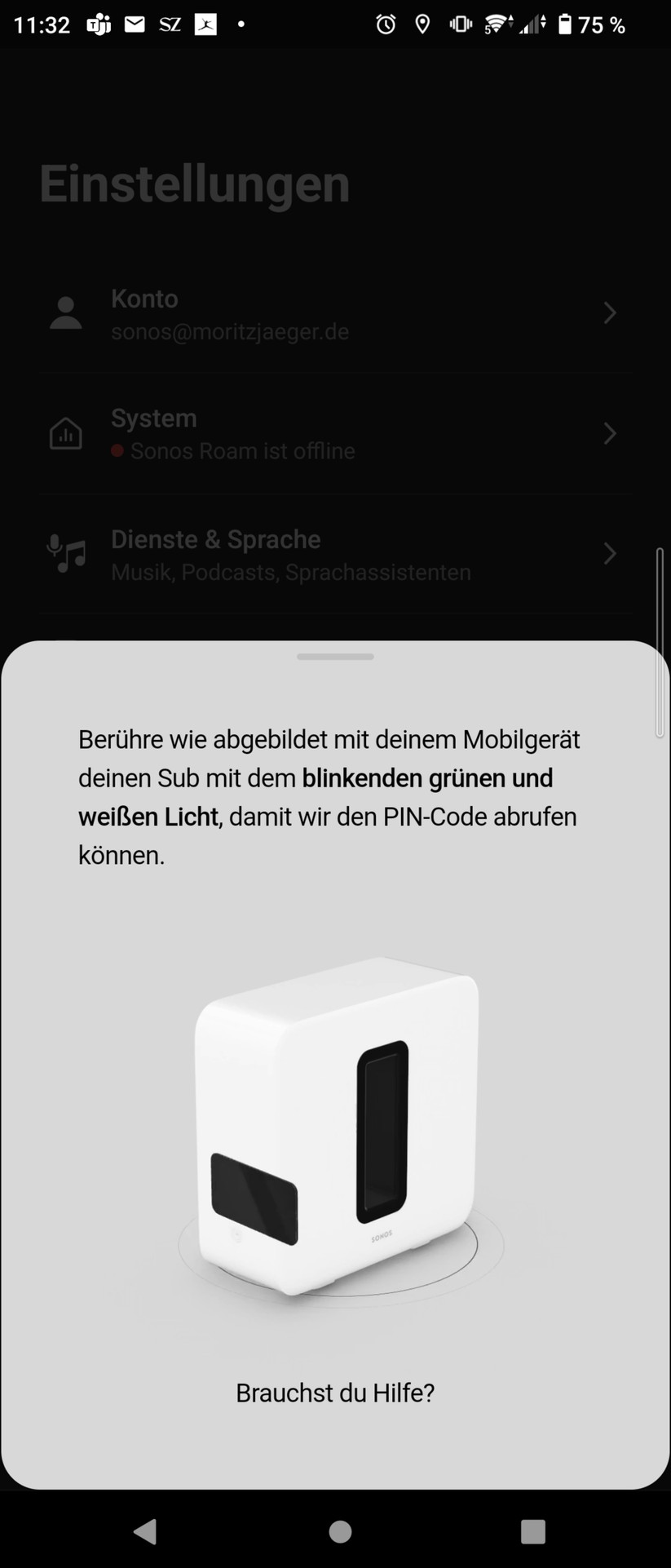Tap the Wi-Fi signal status icon
Image resolution: width=671 pixels, height=1568 pixels.
[497, 24]
